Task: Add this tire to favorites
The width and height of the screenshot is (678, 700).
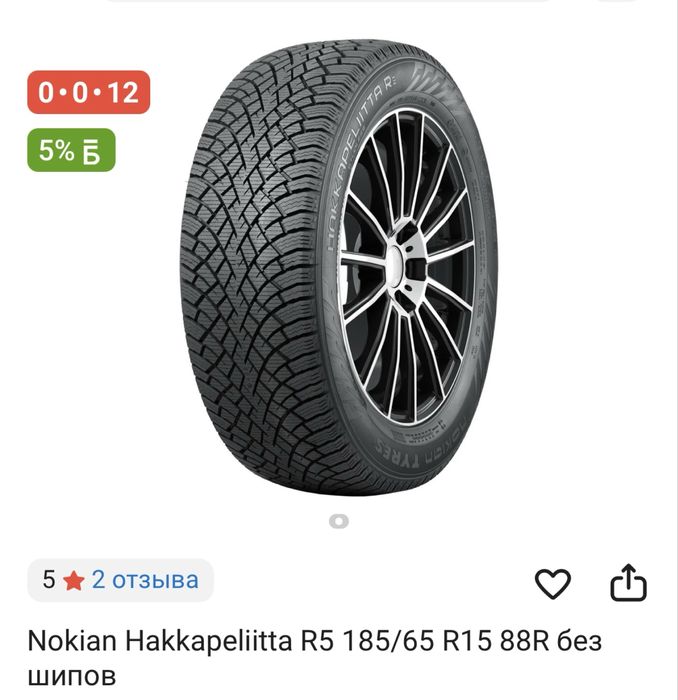Action: [552, 584]
